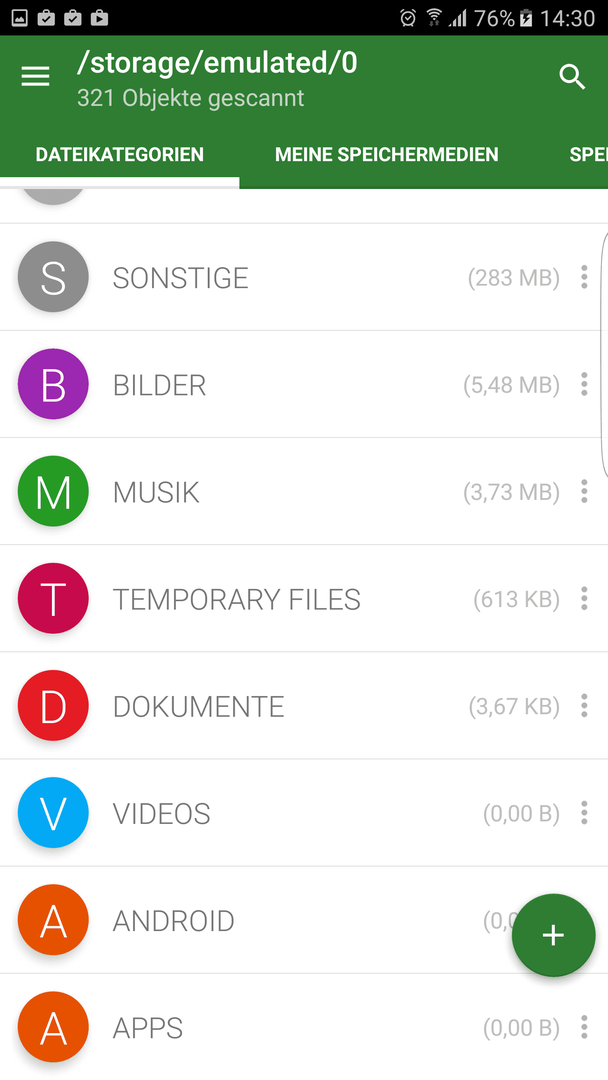Open overflow menu for Bilder
Screen dimensions: 608x1080
tap(584, 384)
